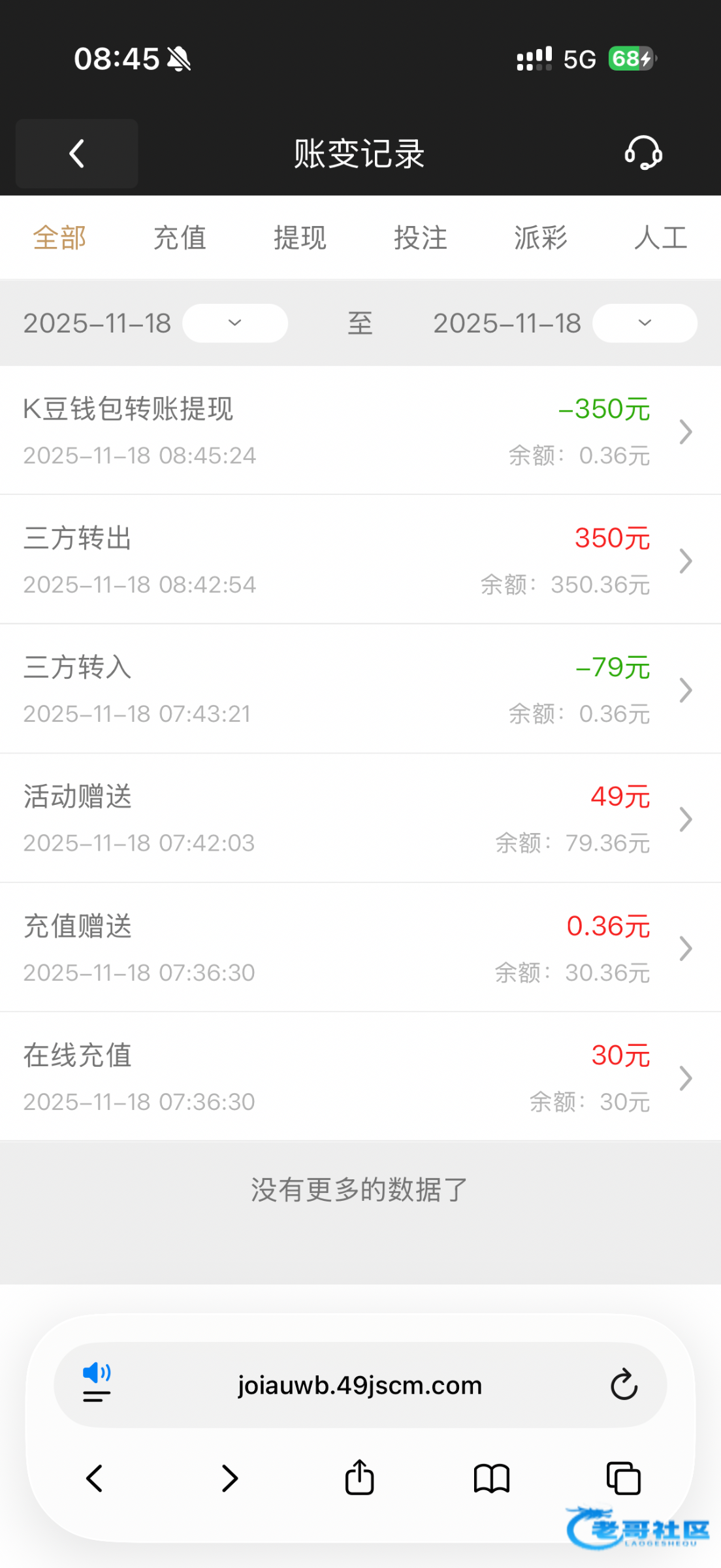Screen dimensions: 721x1568
Task: Go back from the 账变记录 page
Action: click(77, 154)
